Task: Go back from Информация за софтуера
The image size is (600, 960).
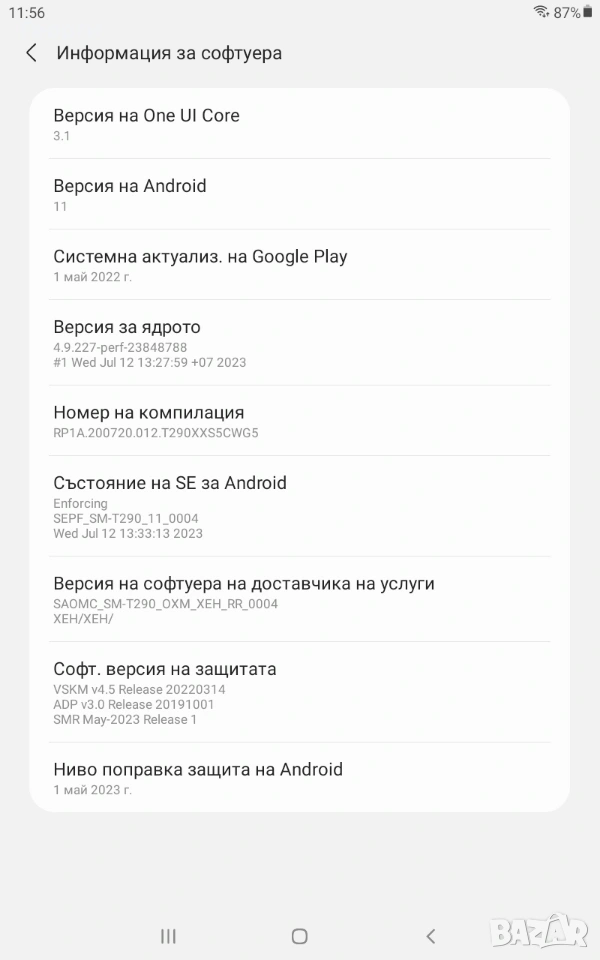Action: tap(32, 53)
